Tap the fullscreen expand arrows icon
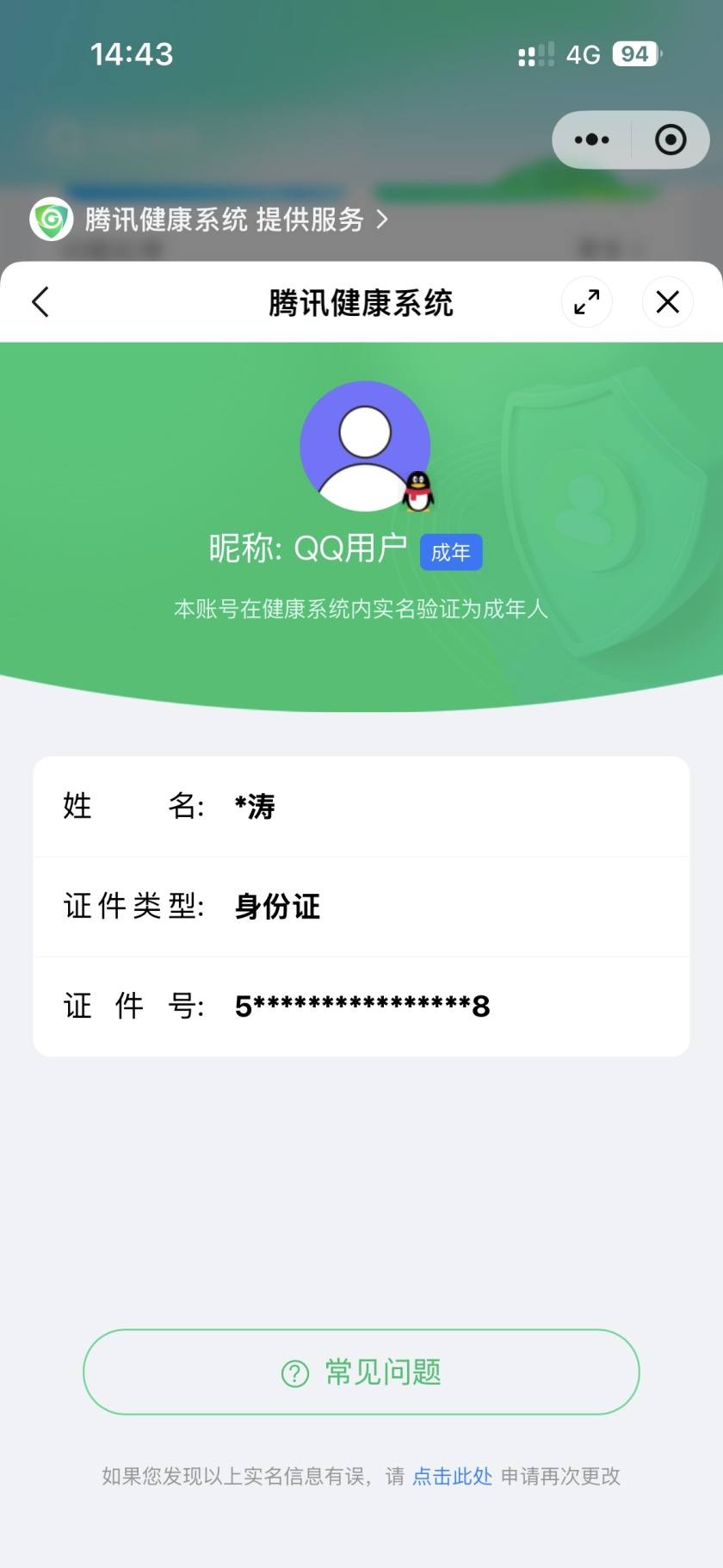This screenshot has width=723, height=1568. (586, 302)
